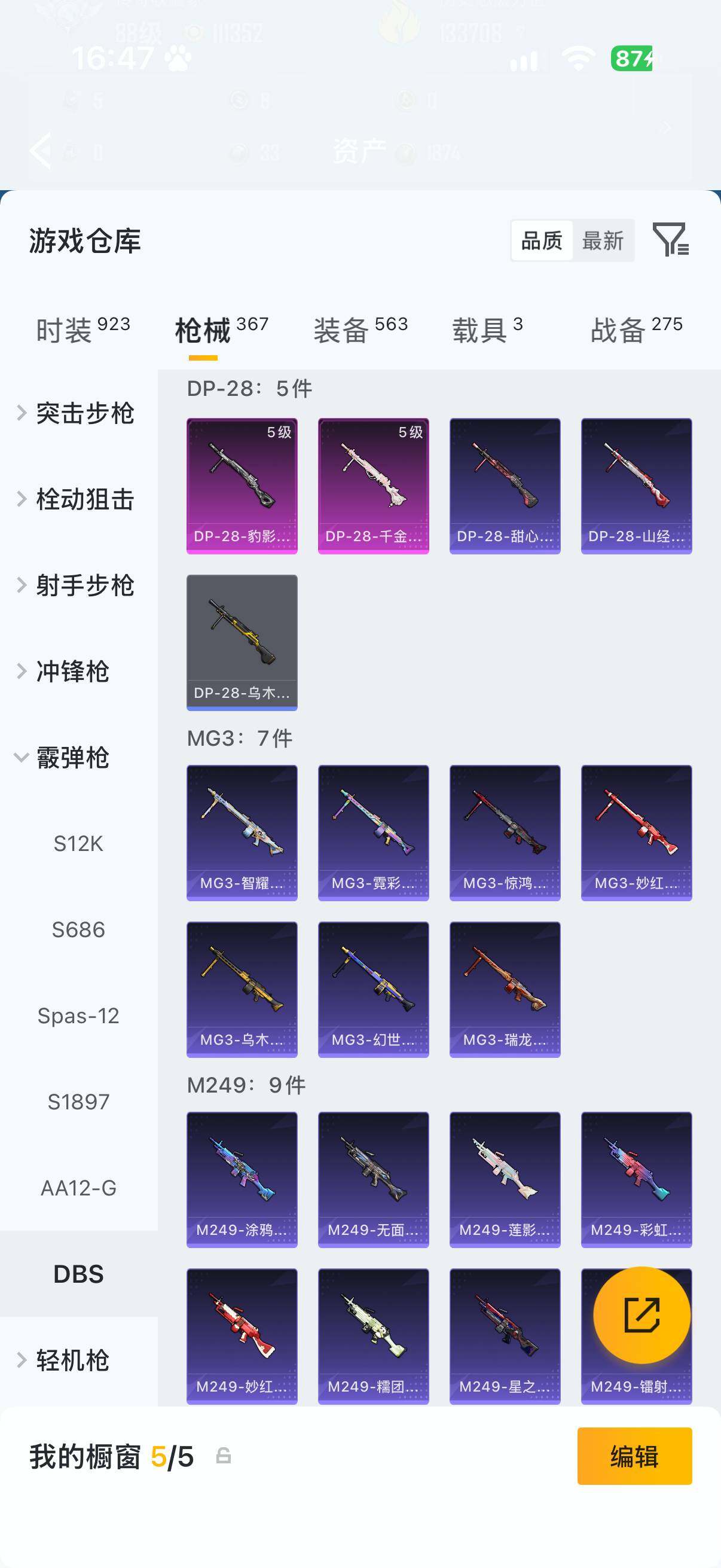Select S12K in the shotgun list
721x1568 pixels.
point(78,844)
